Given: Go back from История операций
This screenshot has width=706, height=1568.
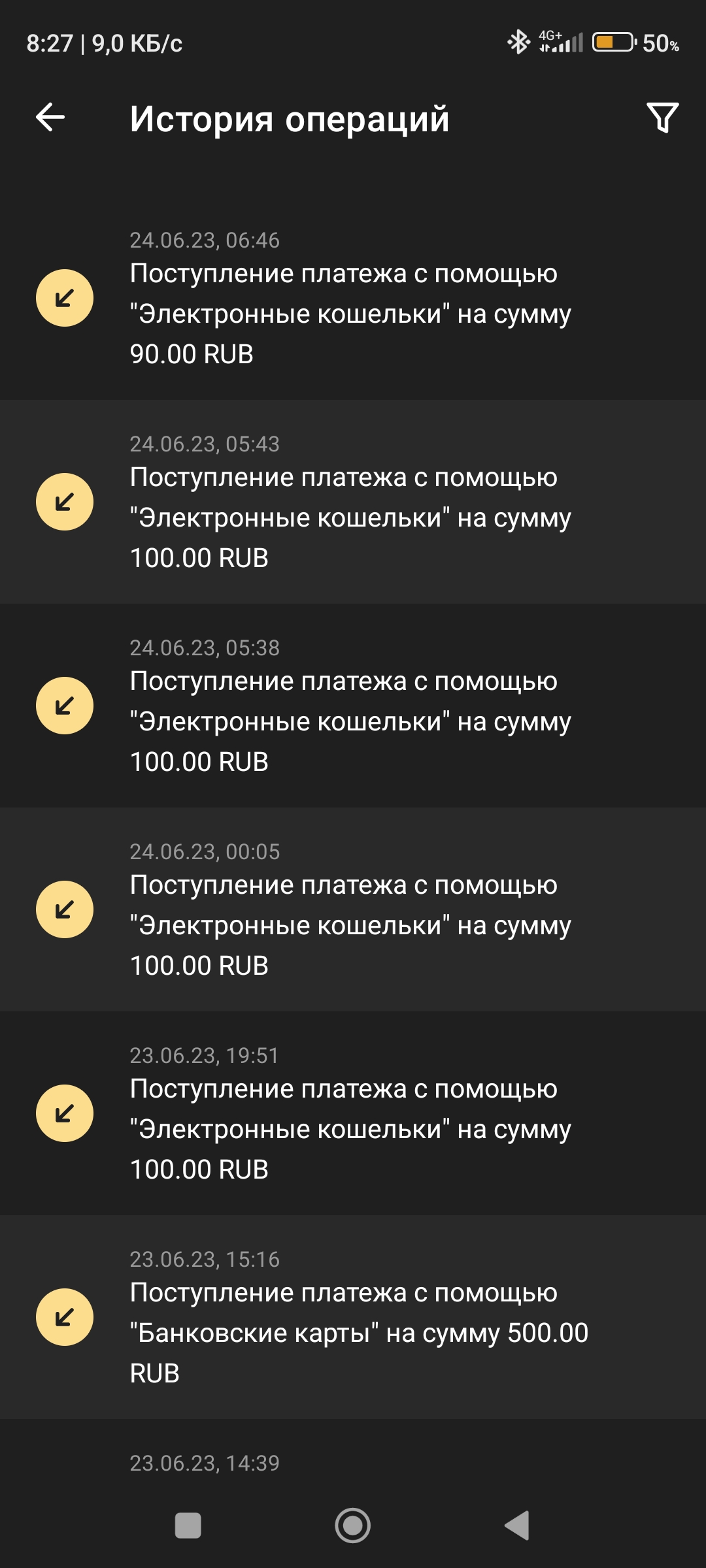Looking at the screenshot, I should [x=50, y=118].
